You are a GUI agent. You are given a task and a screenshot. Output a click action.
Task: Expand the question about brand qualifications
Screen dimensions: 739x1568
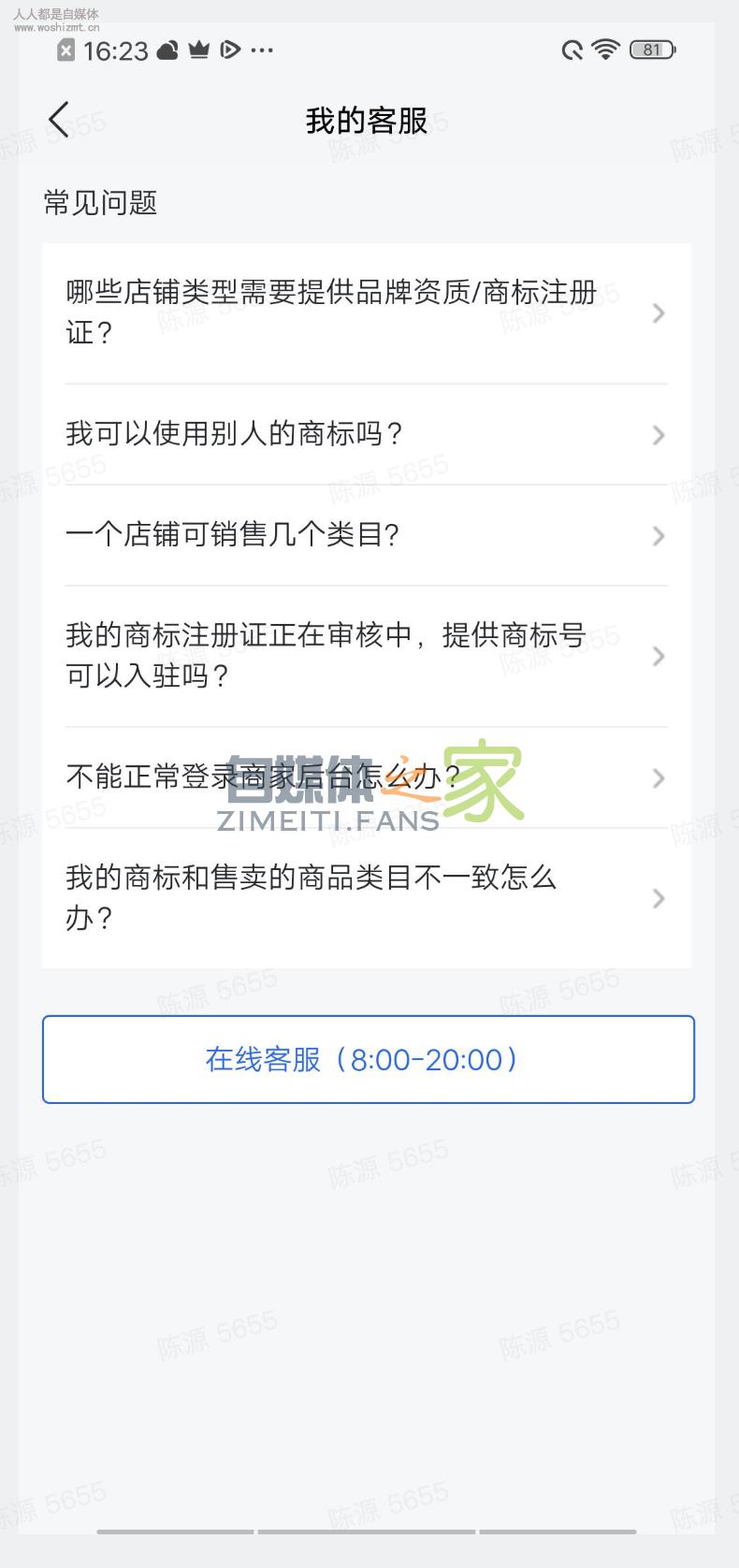[658, 313]
